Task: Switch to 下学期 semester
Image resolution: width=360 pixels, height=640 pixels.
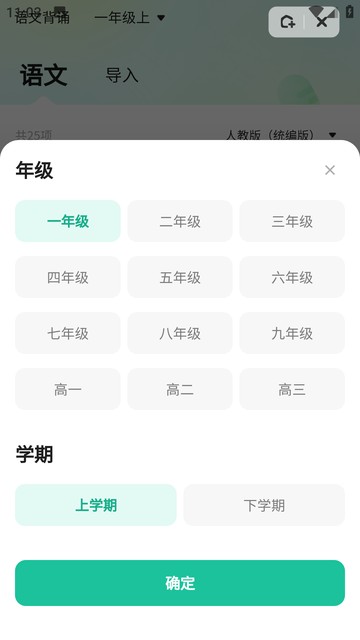Action: [264, 505]
